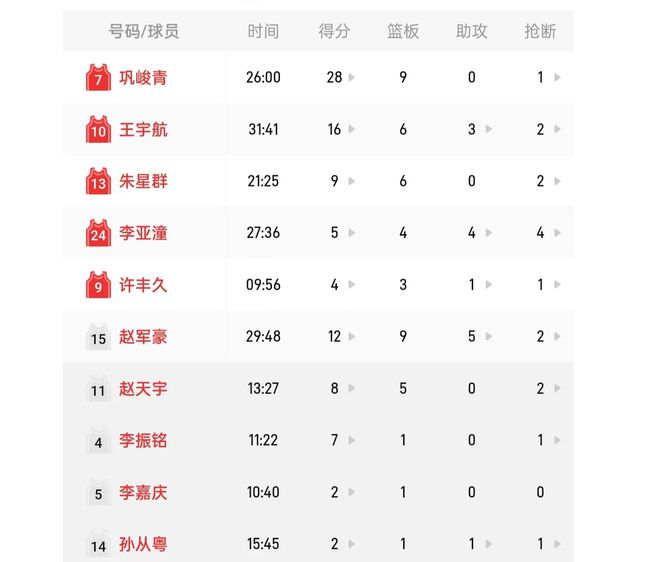This screenshot has width=660, height=562.
Task: Open player 李振铭's profile
Action: pyautogui.click(x=143, y=441)
